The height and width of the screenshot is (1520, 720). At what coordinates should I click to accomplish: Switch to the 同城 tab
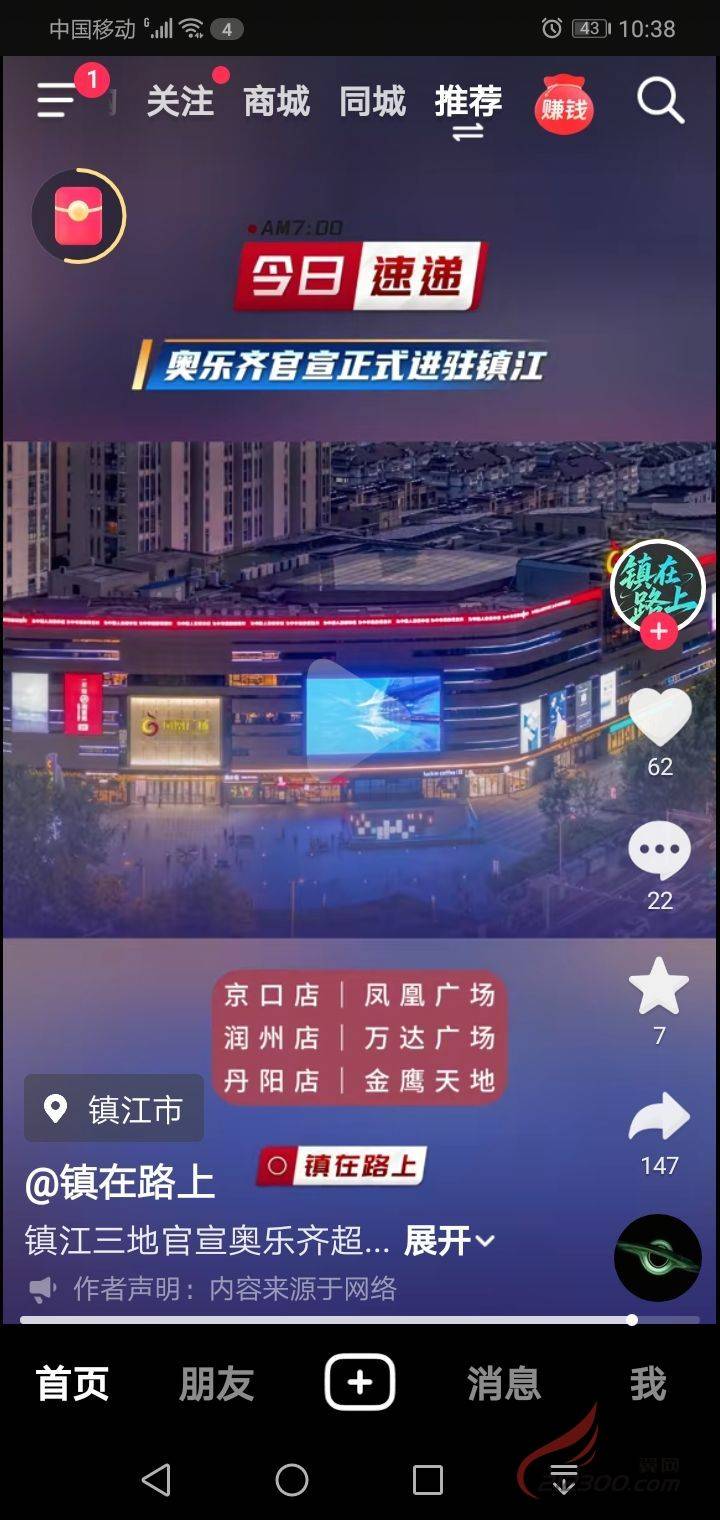point(372,101)
